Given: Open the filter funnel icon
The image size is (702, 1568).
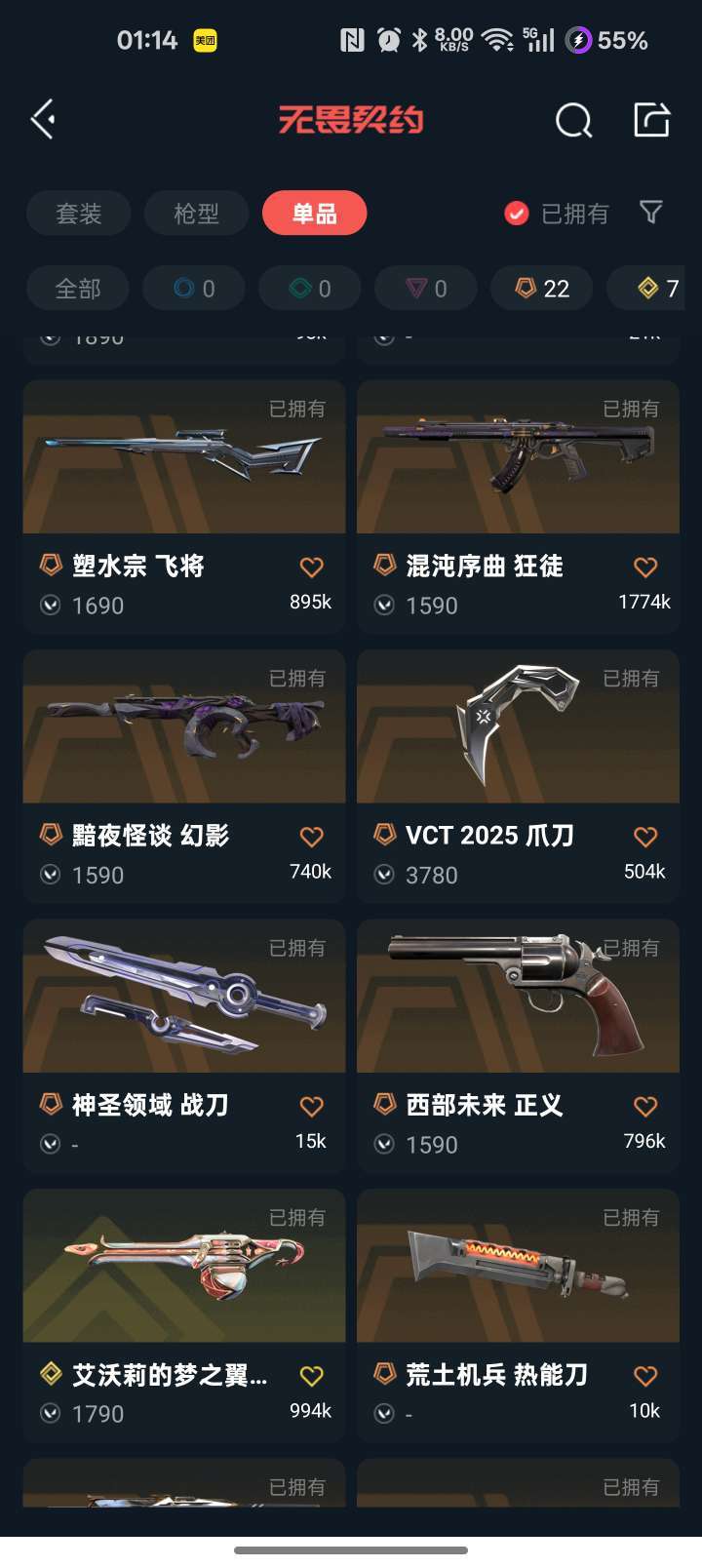Looking at the screenshot, I should [x=650, y=213].
